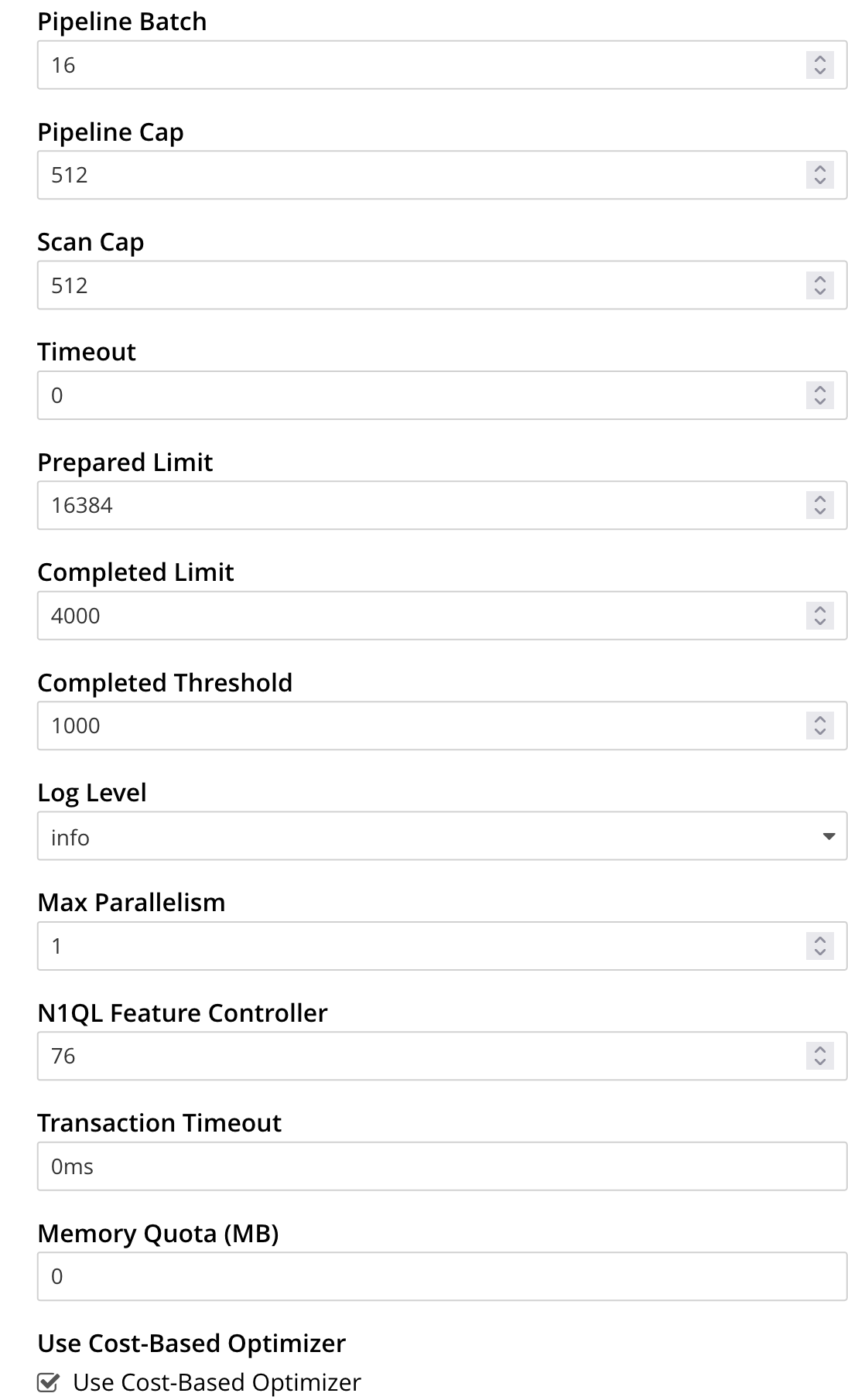
Task: Decrement Completed Limit value
Action: coord(820,621)
